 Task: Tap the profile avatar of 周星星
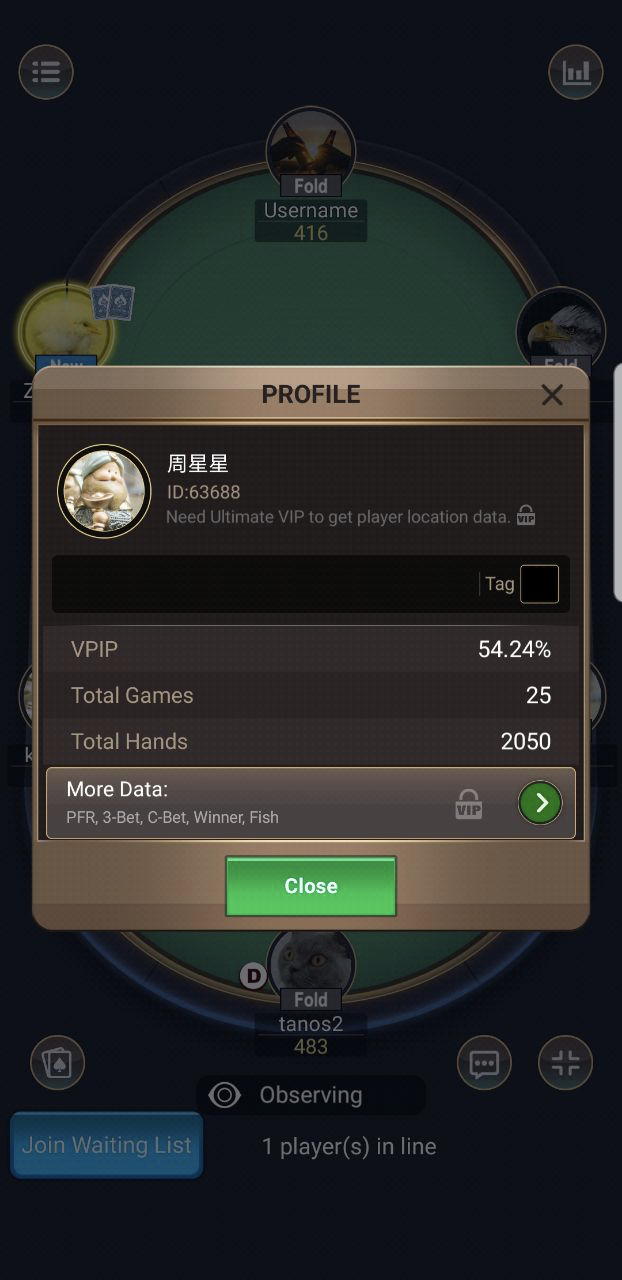pyautogui.click(x=104, y=491)
